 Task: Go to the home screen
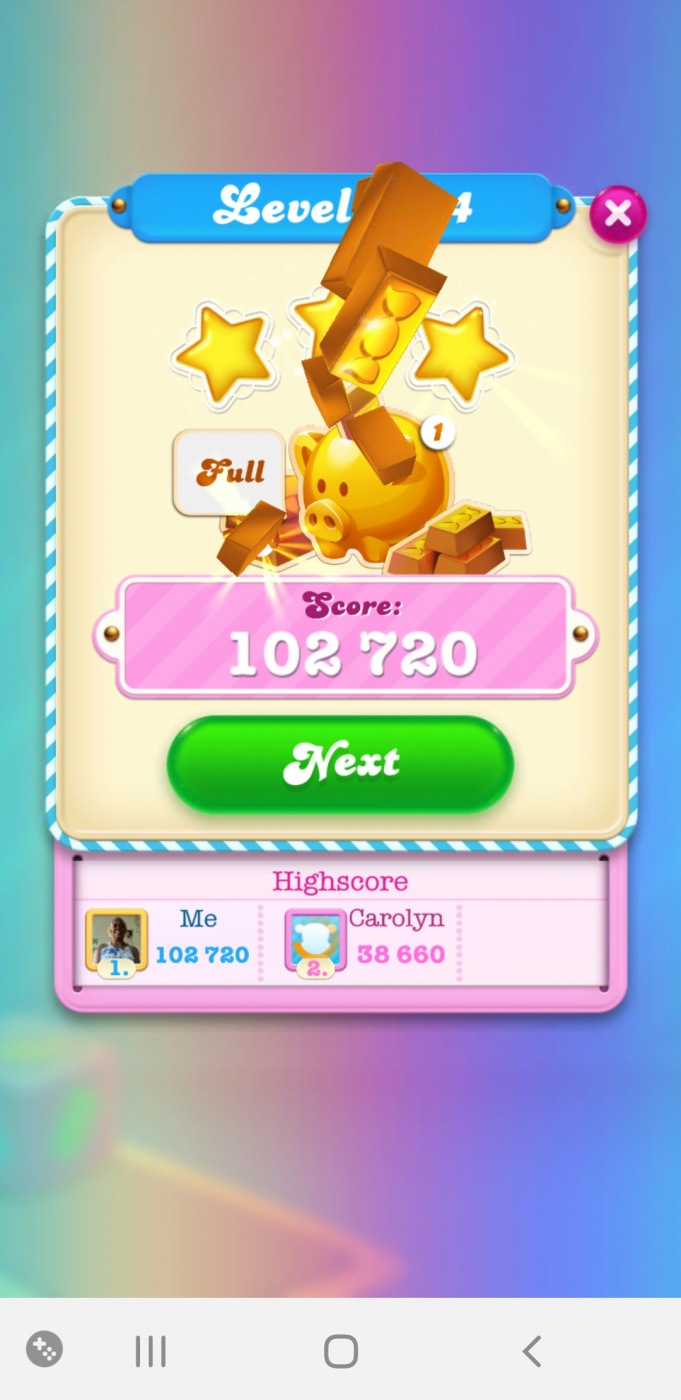point(341,1351)
